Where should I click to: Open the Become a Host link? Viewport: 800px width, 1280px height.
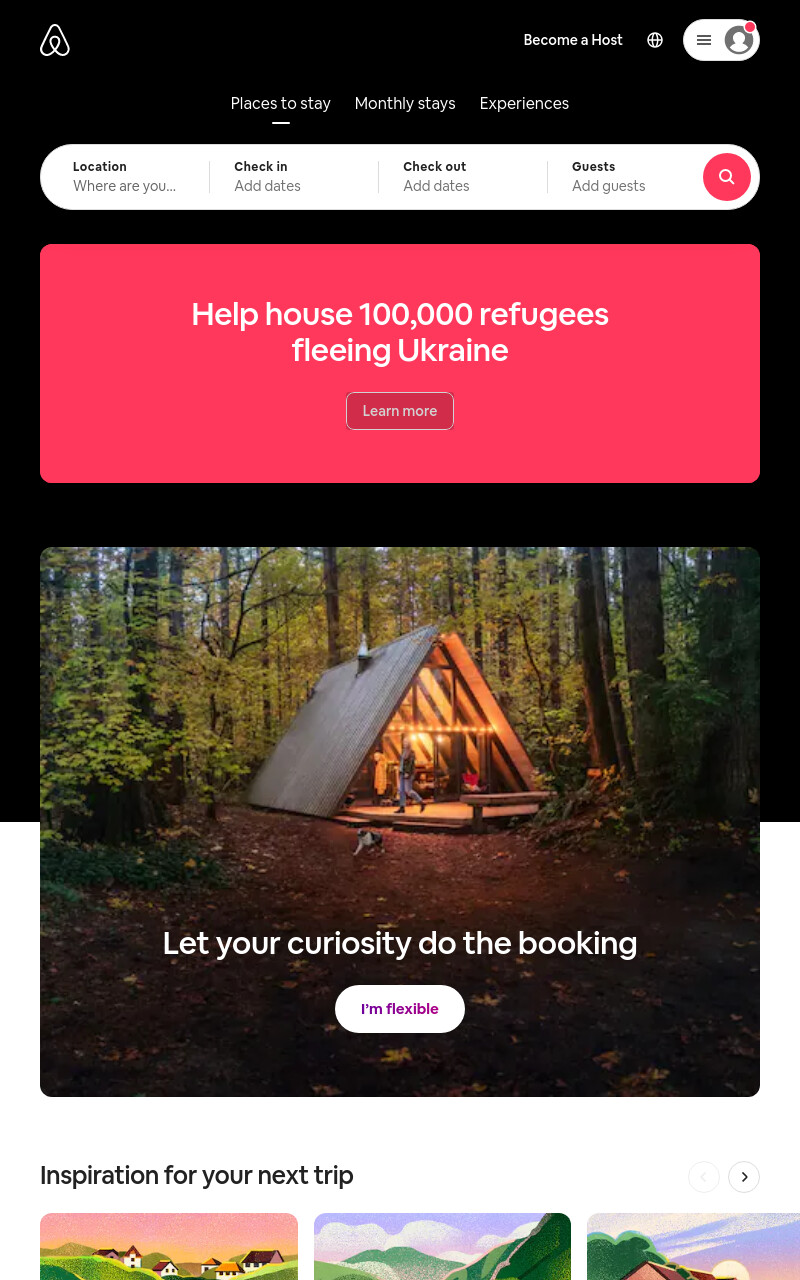pyautogui.click(x=573, y=40)
